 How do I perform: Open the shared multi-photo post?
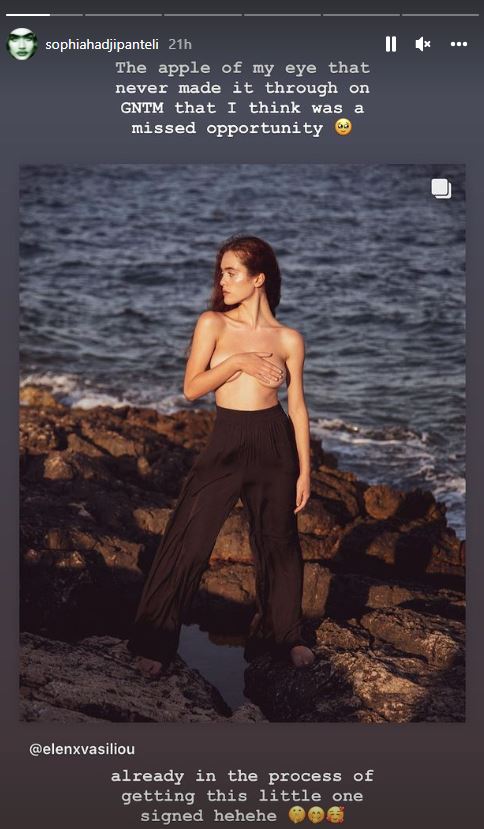pyautogui.click(x=242, y=443)
